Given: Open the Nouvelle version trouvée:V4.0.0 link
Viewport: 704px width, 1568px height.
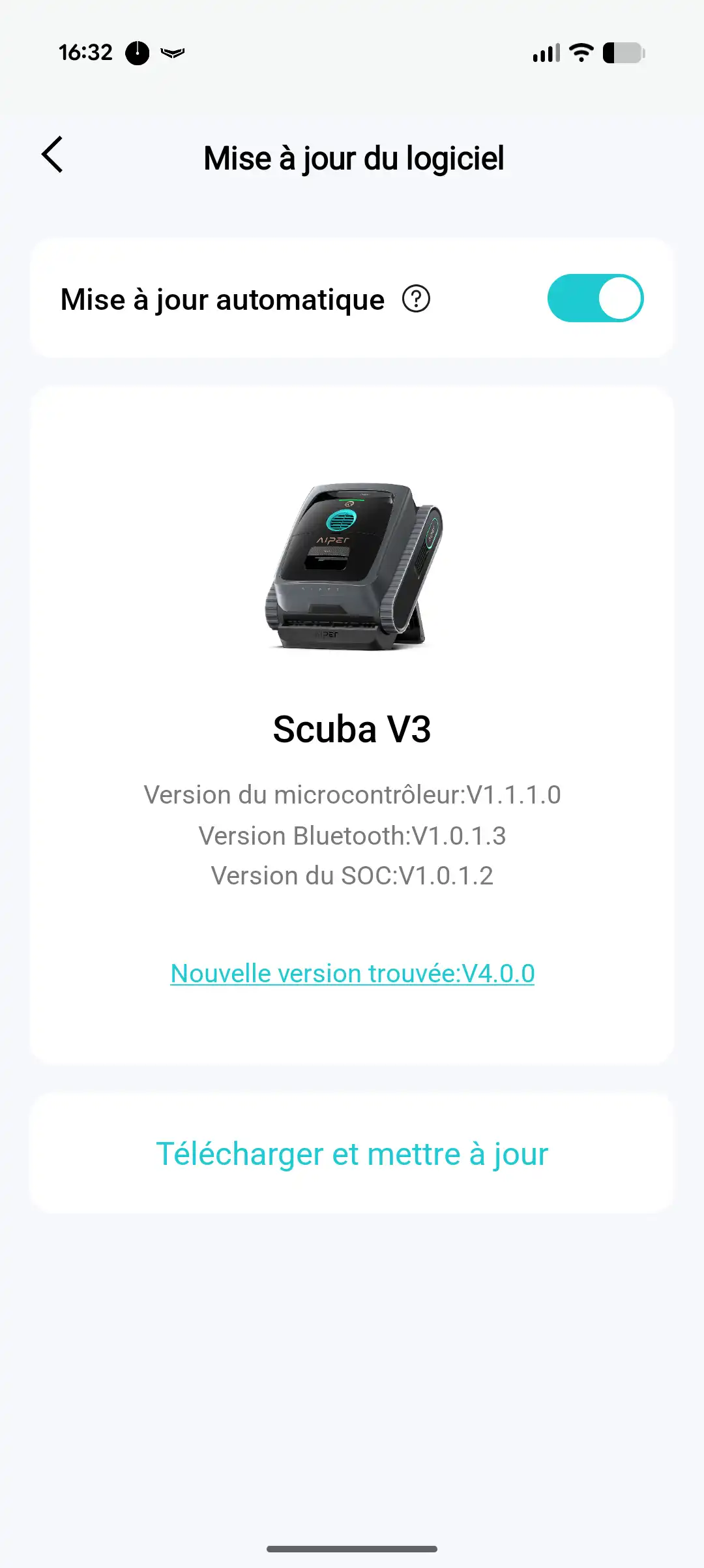Looking at the screenshot, I should [x=352, y=973].
